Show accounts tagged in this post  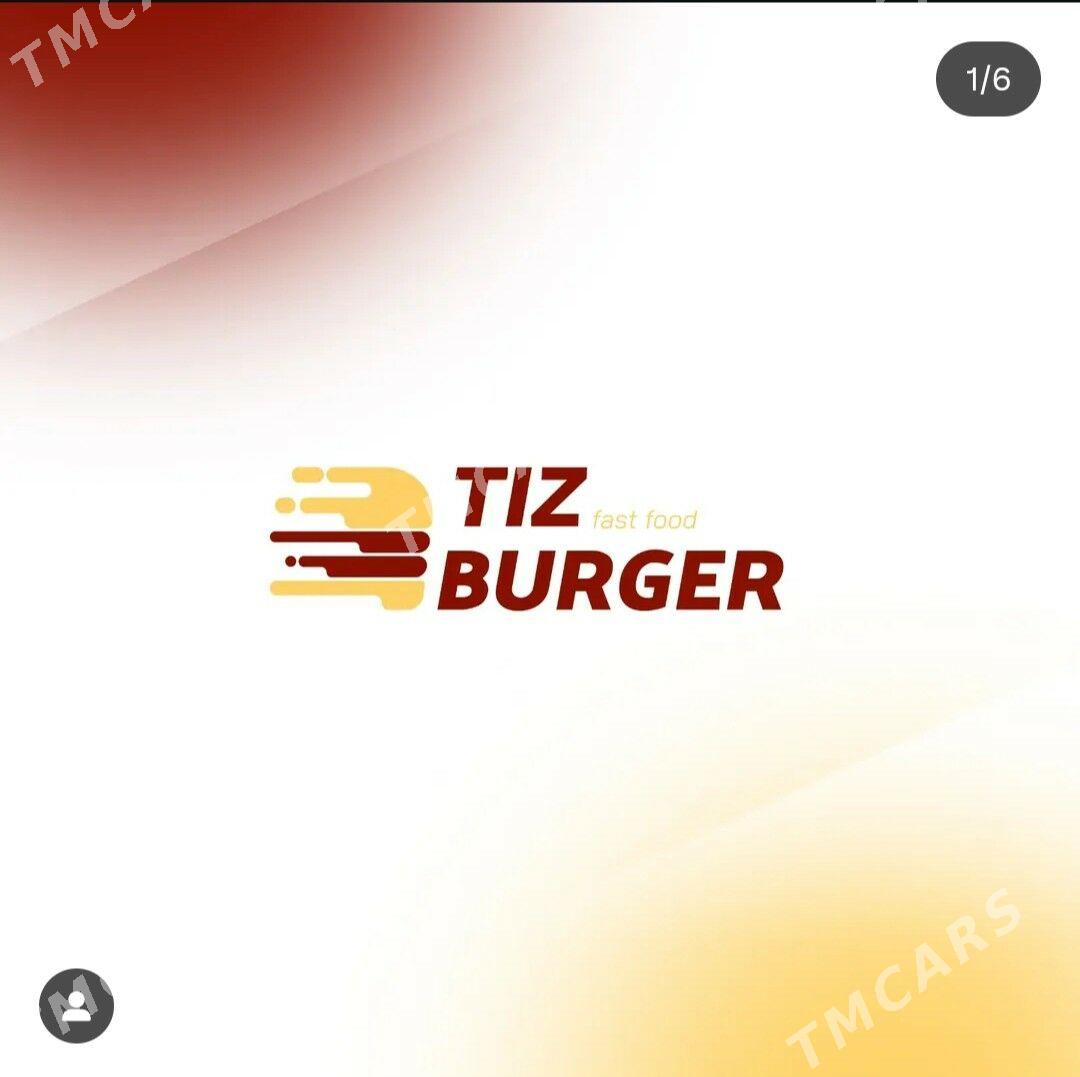[x=77, y=1006]
